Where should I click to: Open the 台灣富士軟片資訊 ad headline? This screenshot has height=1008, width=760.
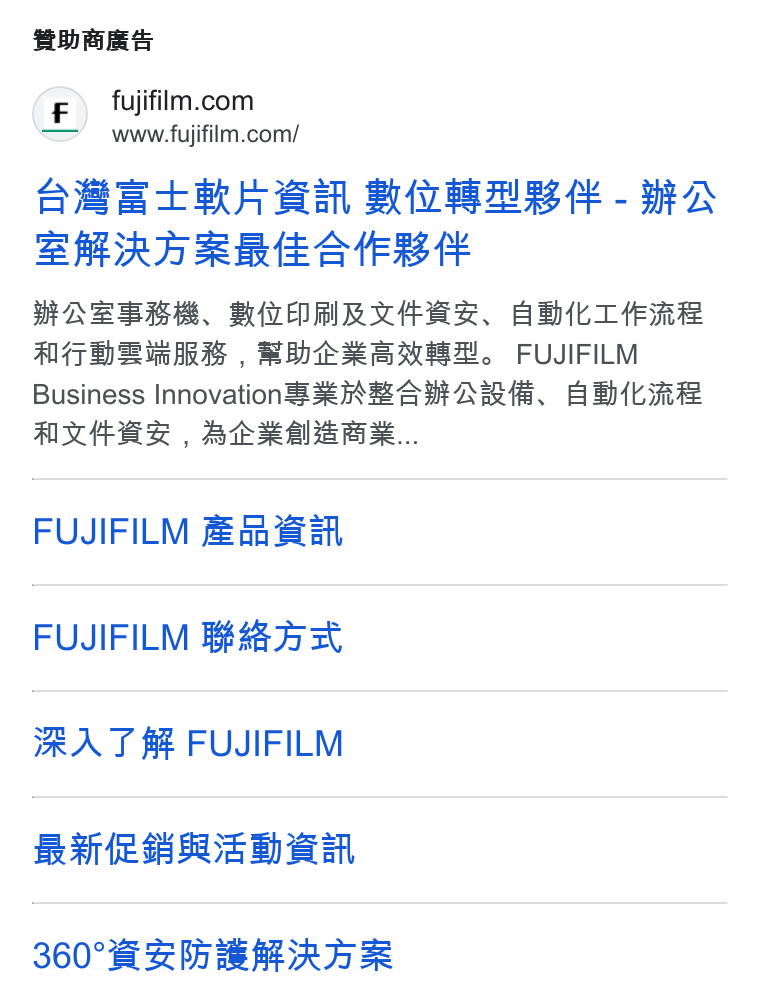click(375, 223)
